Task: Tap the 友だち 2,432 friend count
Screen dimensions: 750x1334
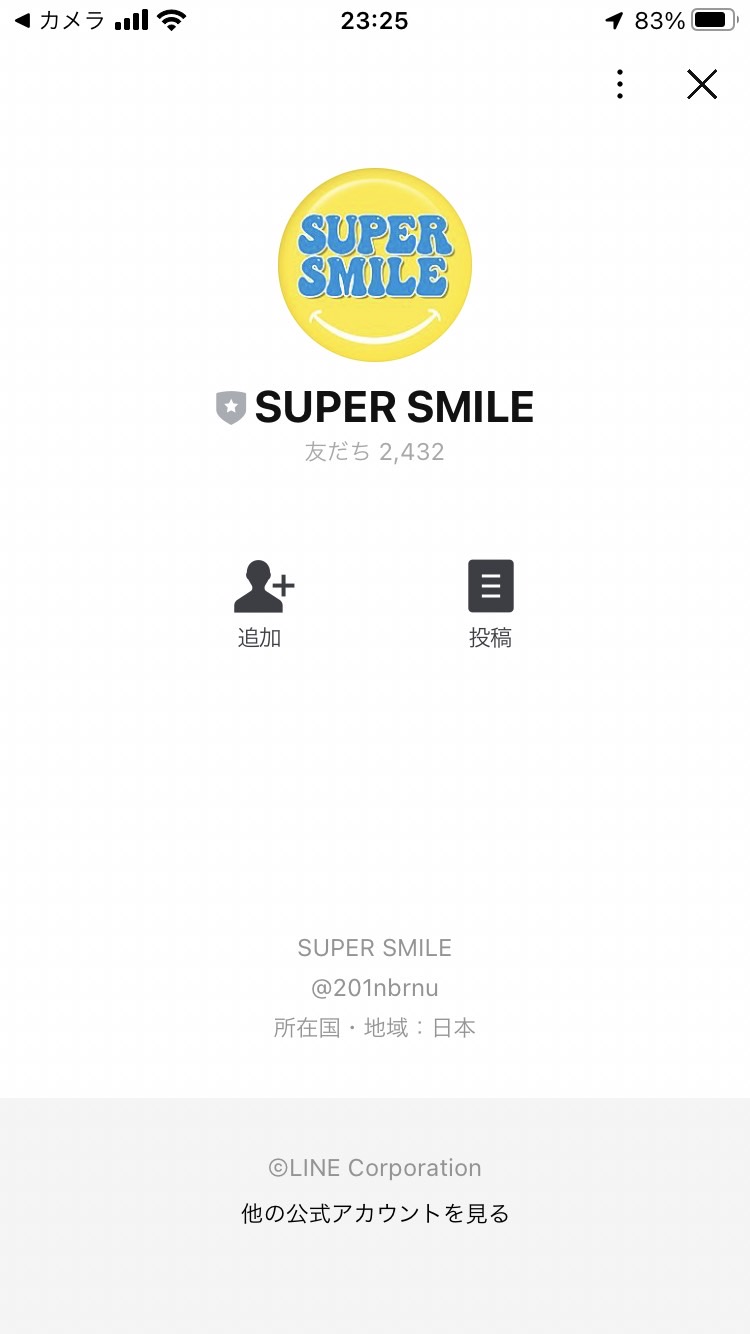Action: [x=375, y=451]
